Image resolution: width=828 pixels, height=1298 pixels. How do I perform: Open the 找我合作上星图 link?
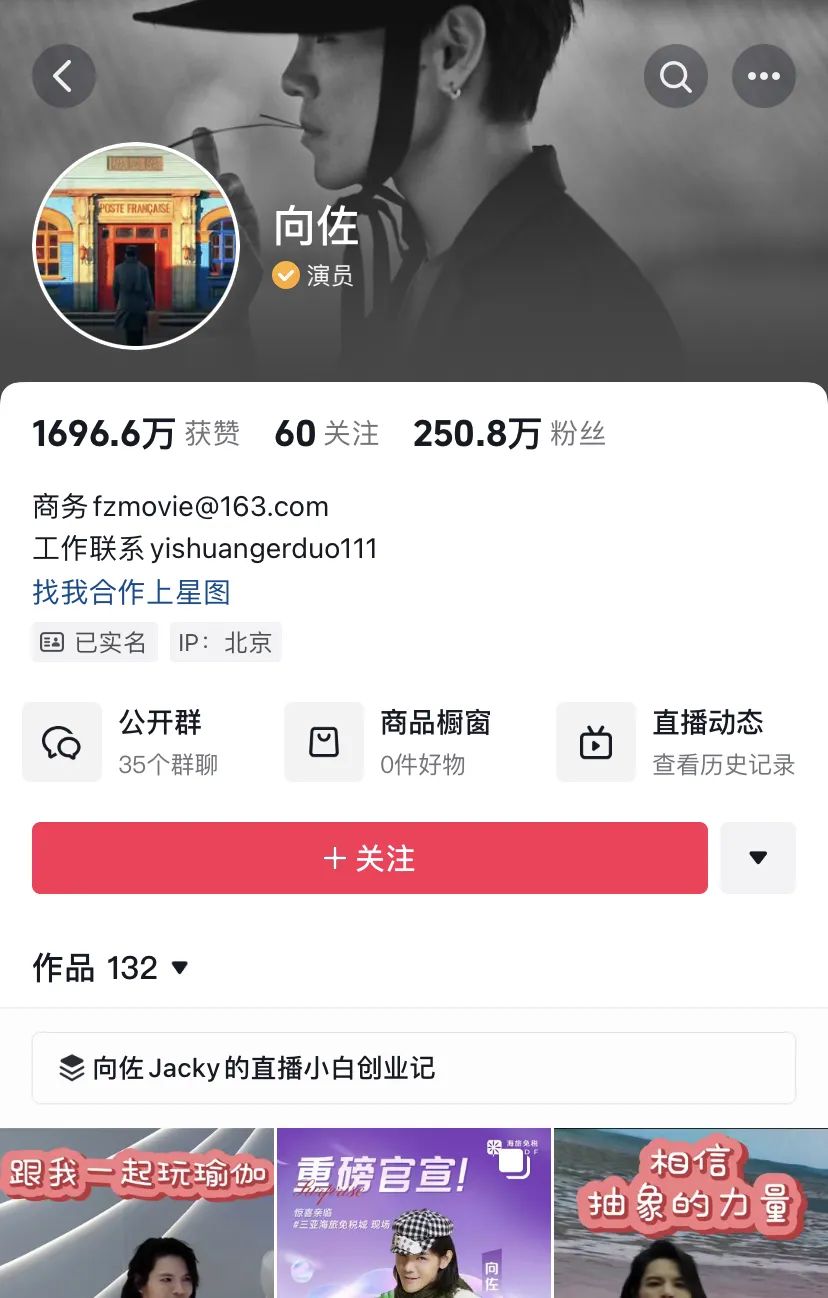click(131, 592)
